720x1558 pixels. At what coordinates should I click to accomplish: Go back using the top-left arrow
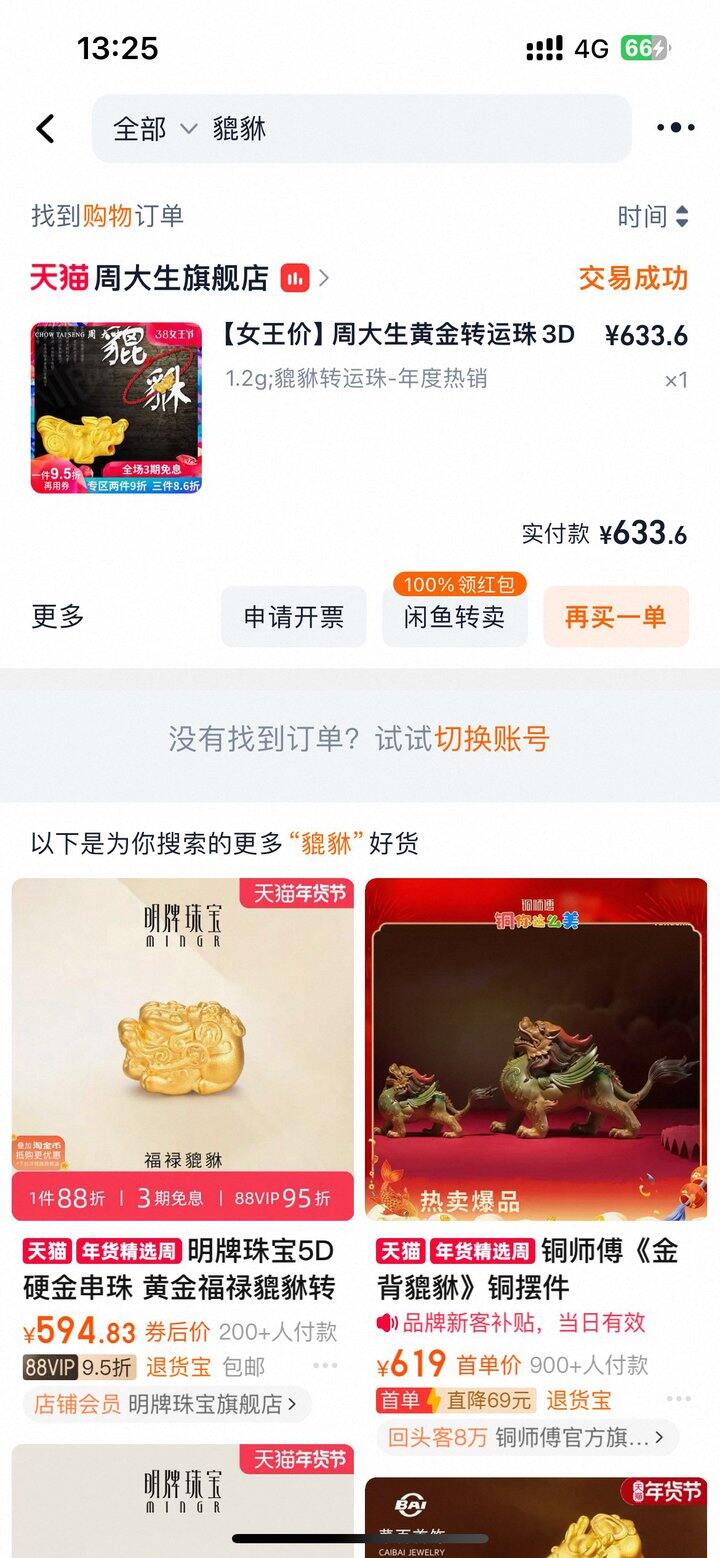click(45, 129)
